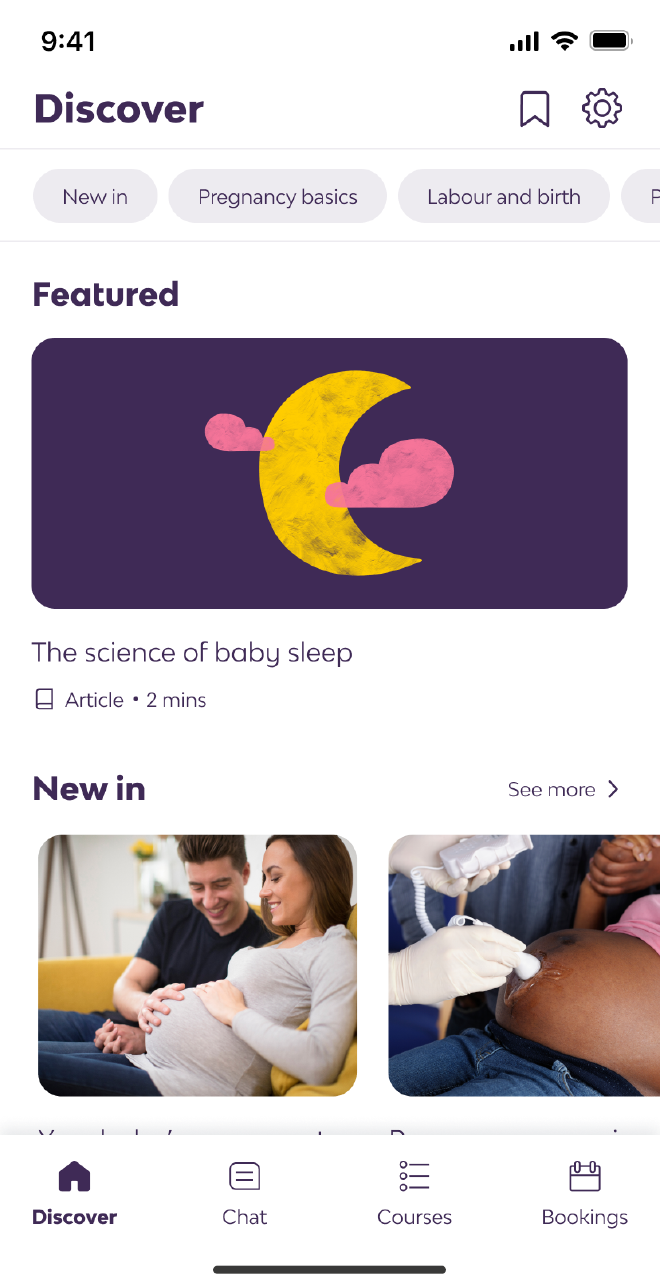Open saved bookmarks

[x=534, y=109]
